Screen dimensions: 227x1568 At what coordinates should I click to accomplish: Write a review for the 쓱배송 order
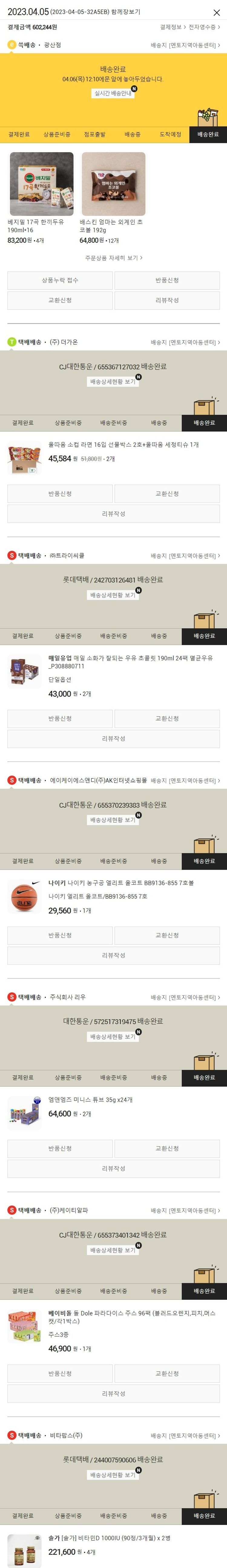click(167, 300)
